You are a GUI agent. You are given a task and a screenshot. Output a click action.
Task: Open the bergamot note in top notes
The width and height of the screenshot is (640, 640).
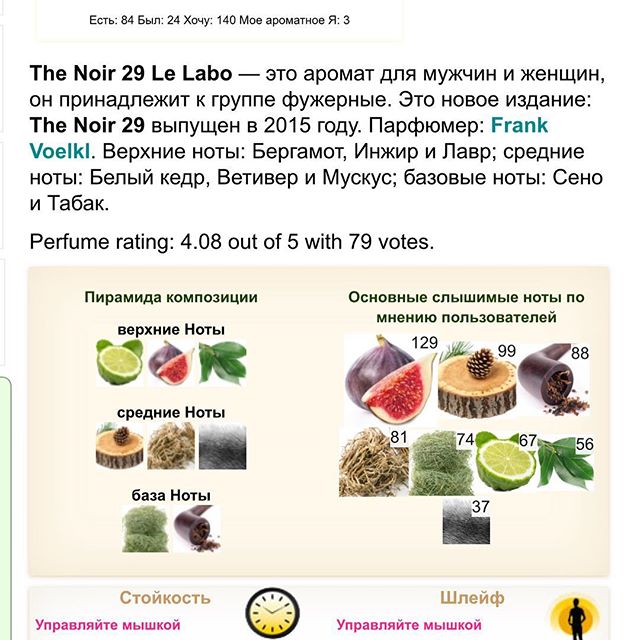(x=119, y=364)
